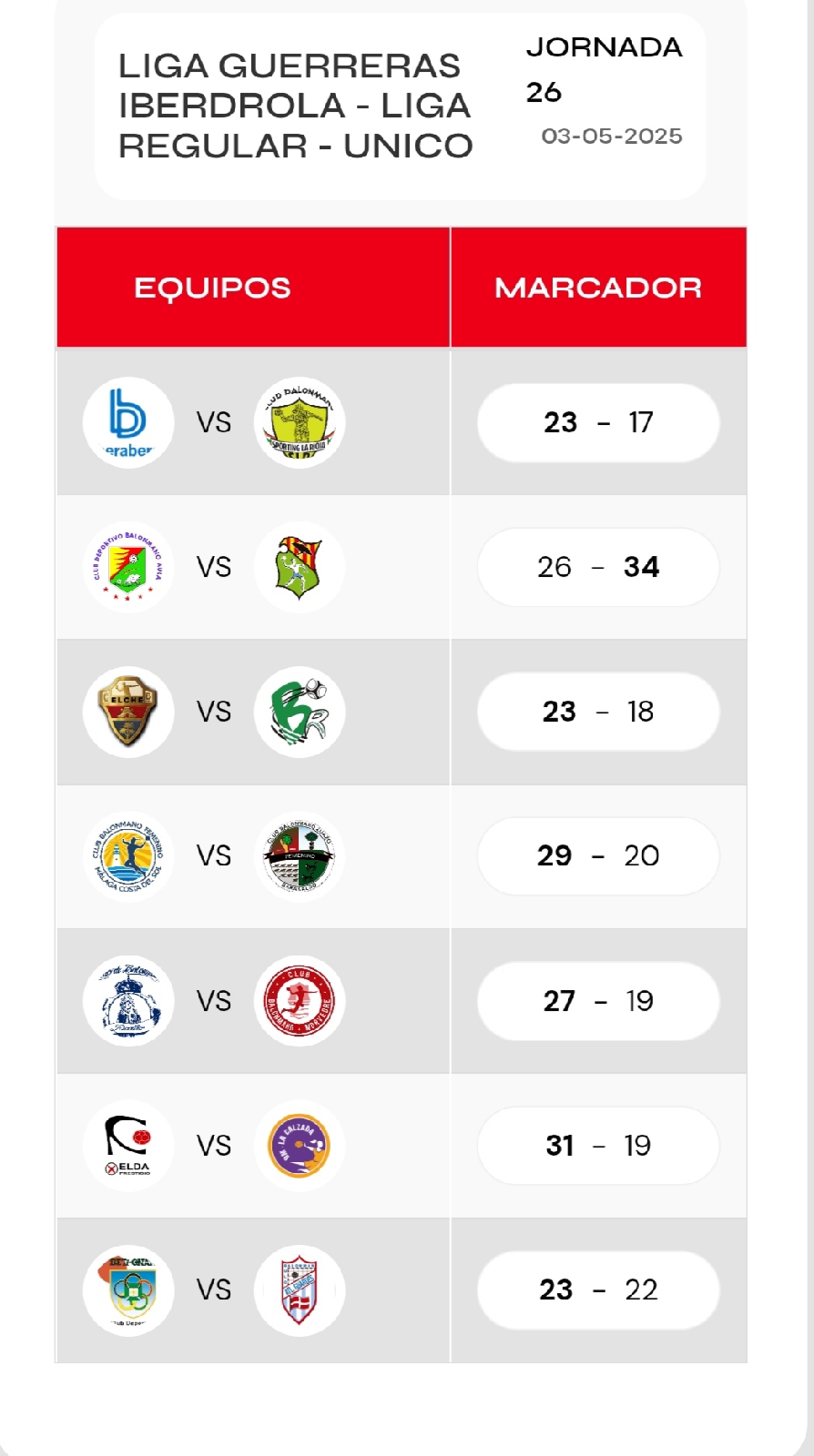Open the 29 - 20 match score
The height and width of the screenshot is (1456, 814).
tap(598, 856)
